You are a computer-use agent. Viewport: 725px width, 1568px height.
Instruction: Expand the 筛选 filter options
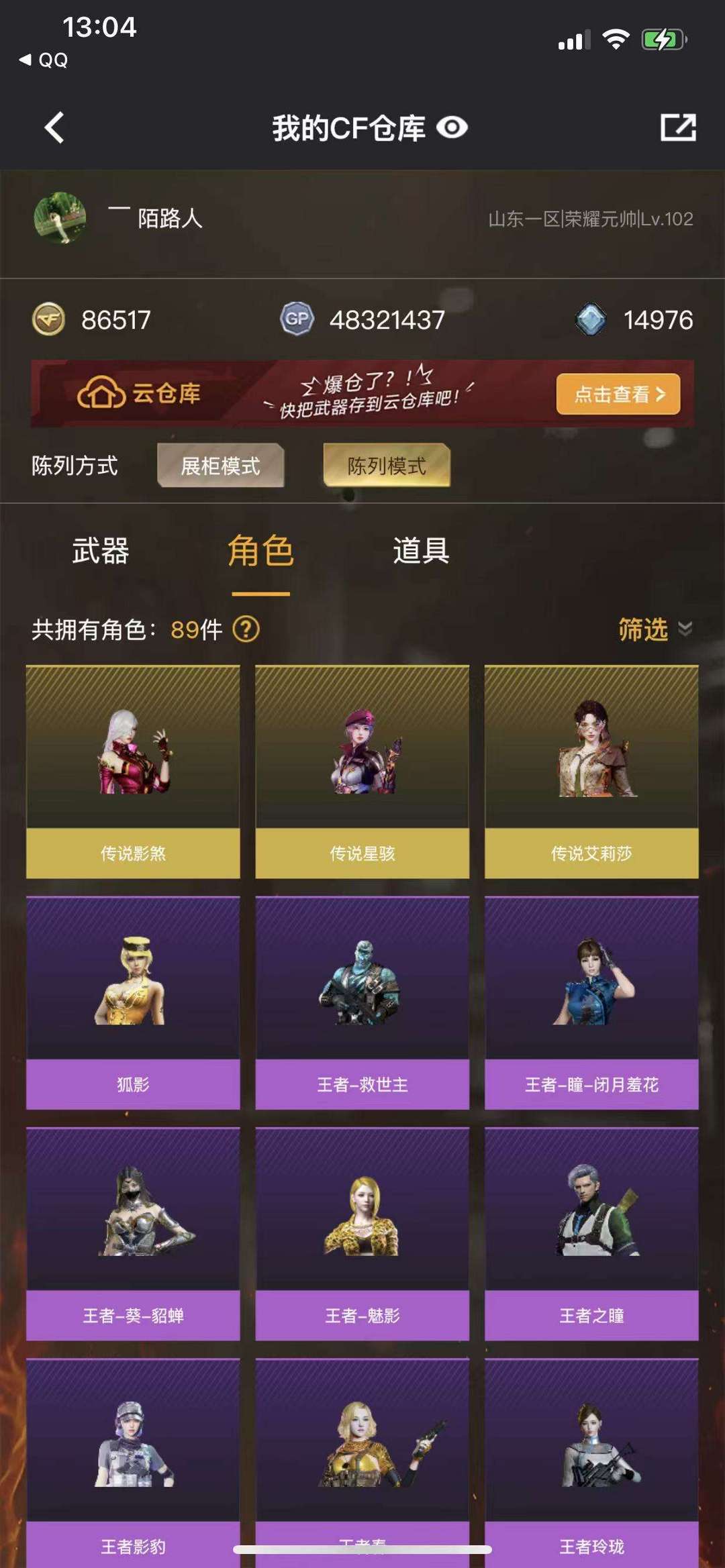(642, 629)
